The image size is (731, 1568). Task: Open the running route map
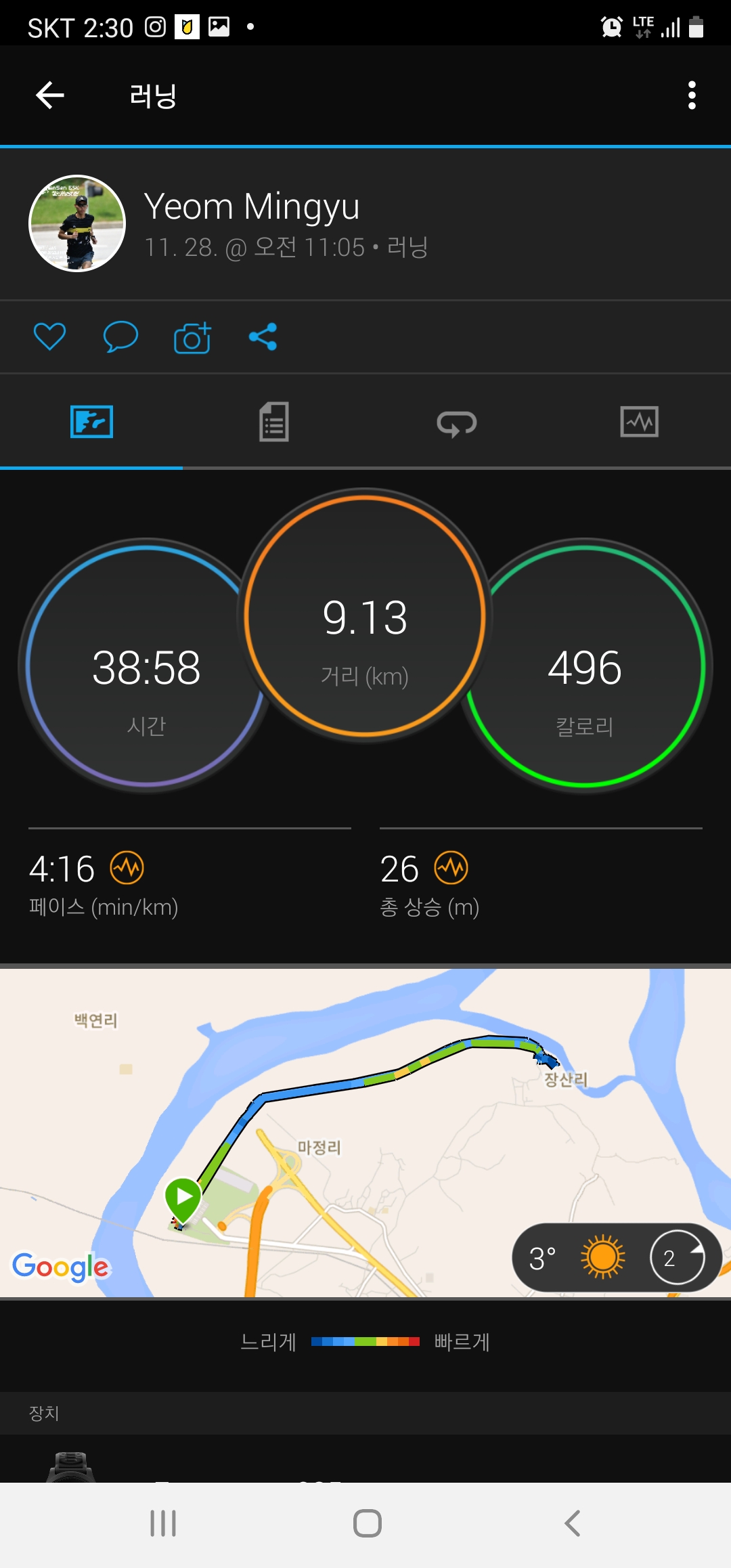[x=365, y=1110]
